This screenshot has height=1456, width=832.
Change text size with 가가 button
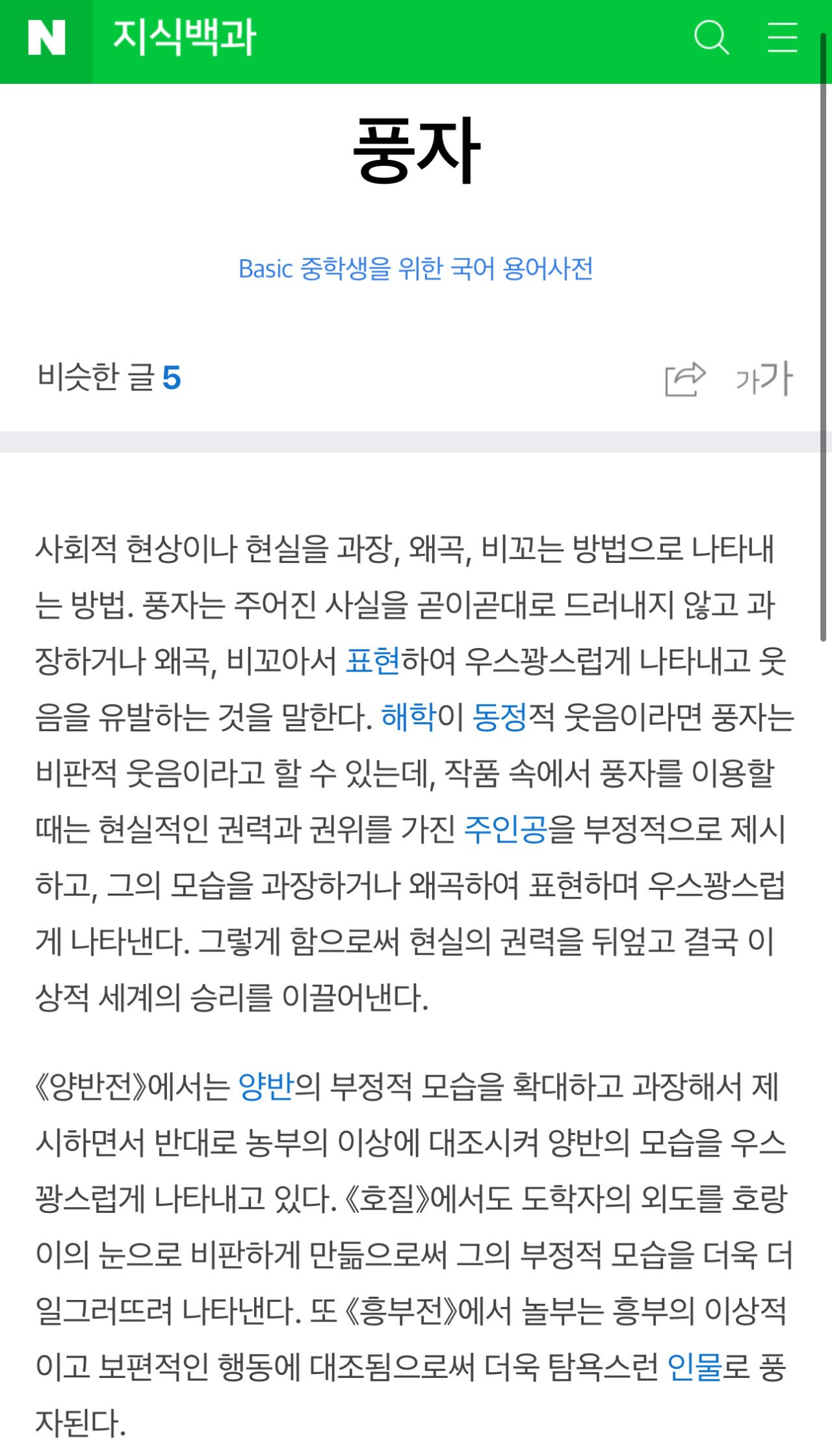click(764, 379)
